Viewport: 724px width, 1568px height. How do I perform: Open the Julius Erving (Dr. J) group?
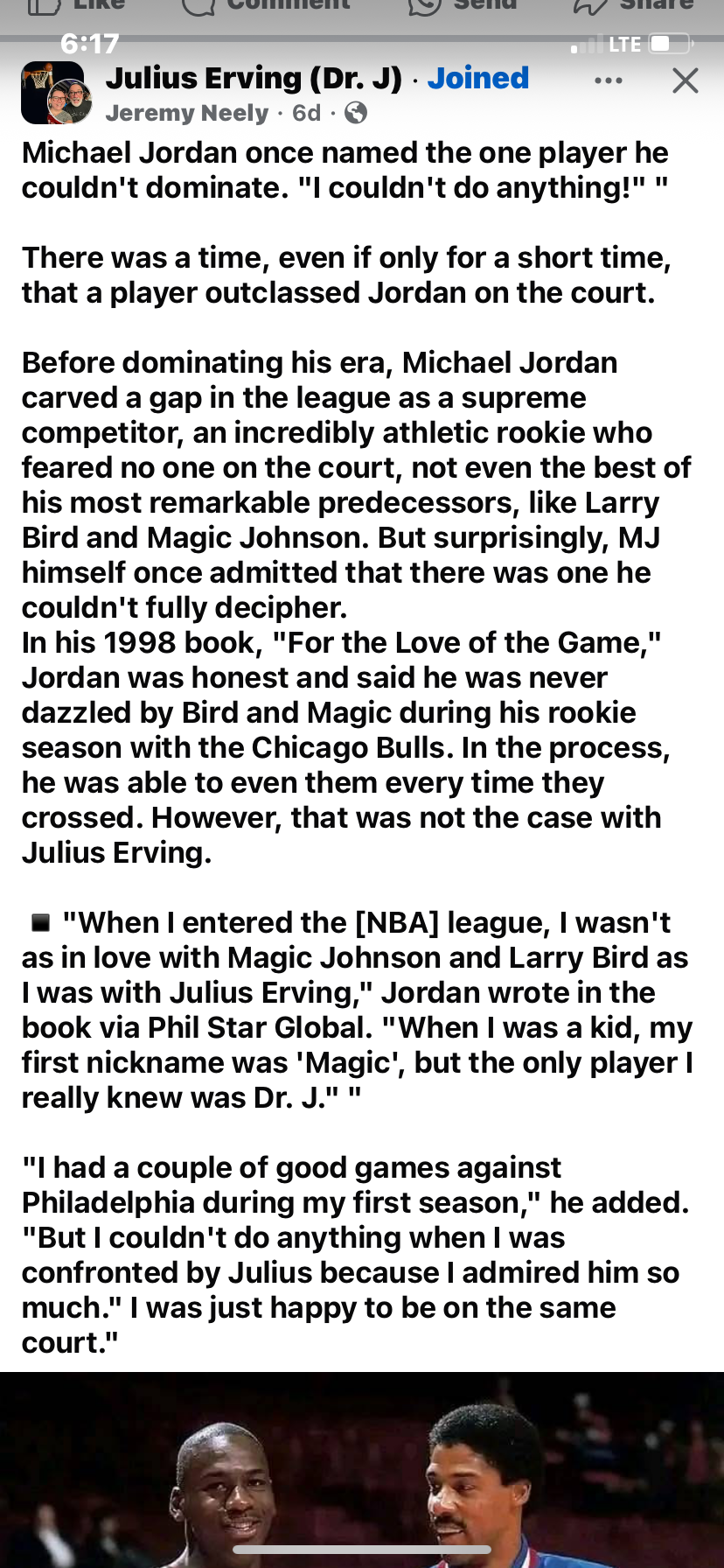[254, 78]
